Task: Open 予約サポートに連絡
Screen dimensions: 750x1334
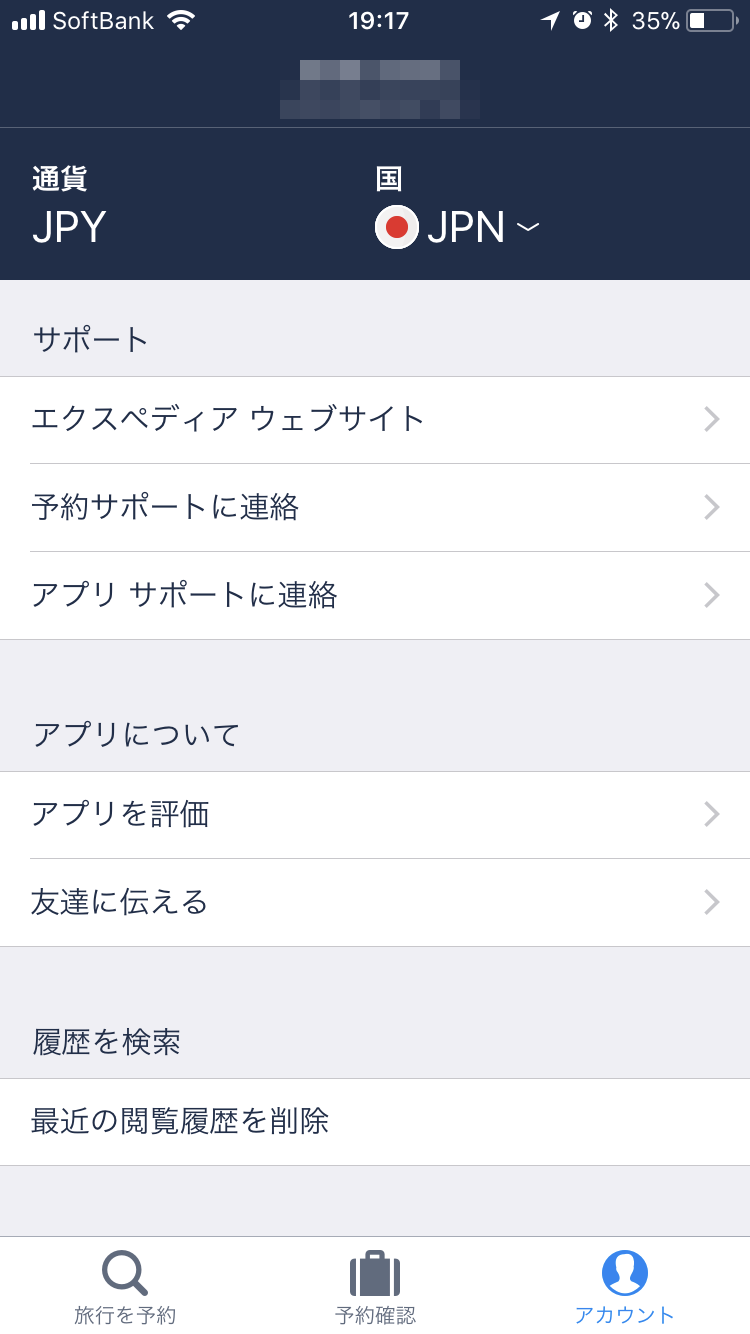Action: [x=375, y=508]
